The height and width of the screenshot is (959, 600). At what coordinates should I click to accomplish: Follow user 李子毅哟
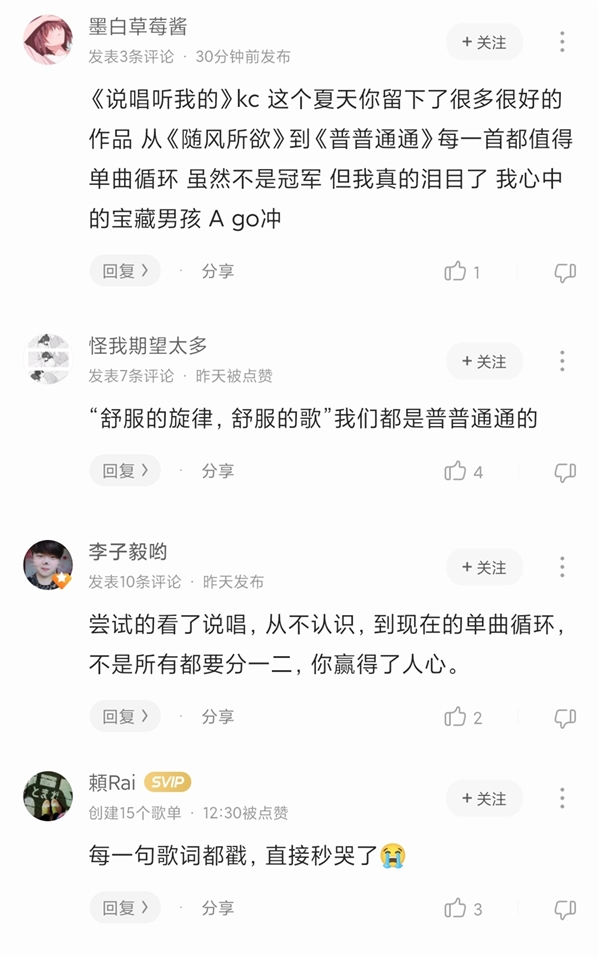(x=484, y=567)
